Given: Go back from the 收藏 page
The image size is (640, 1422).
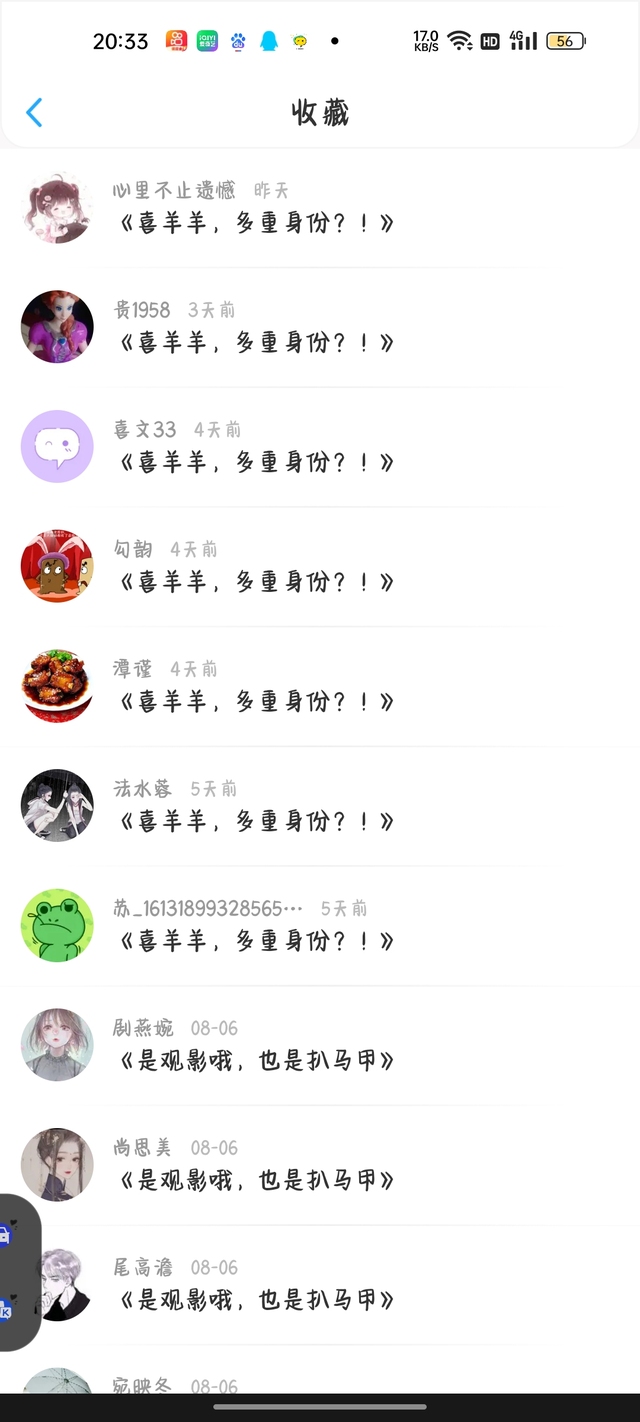Looking at the screenshot, I should (x=34, y=112).
